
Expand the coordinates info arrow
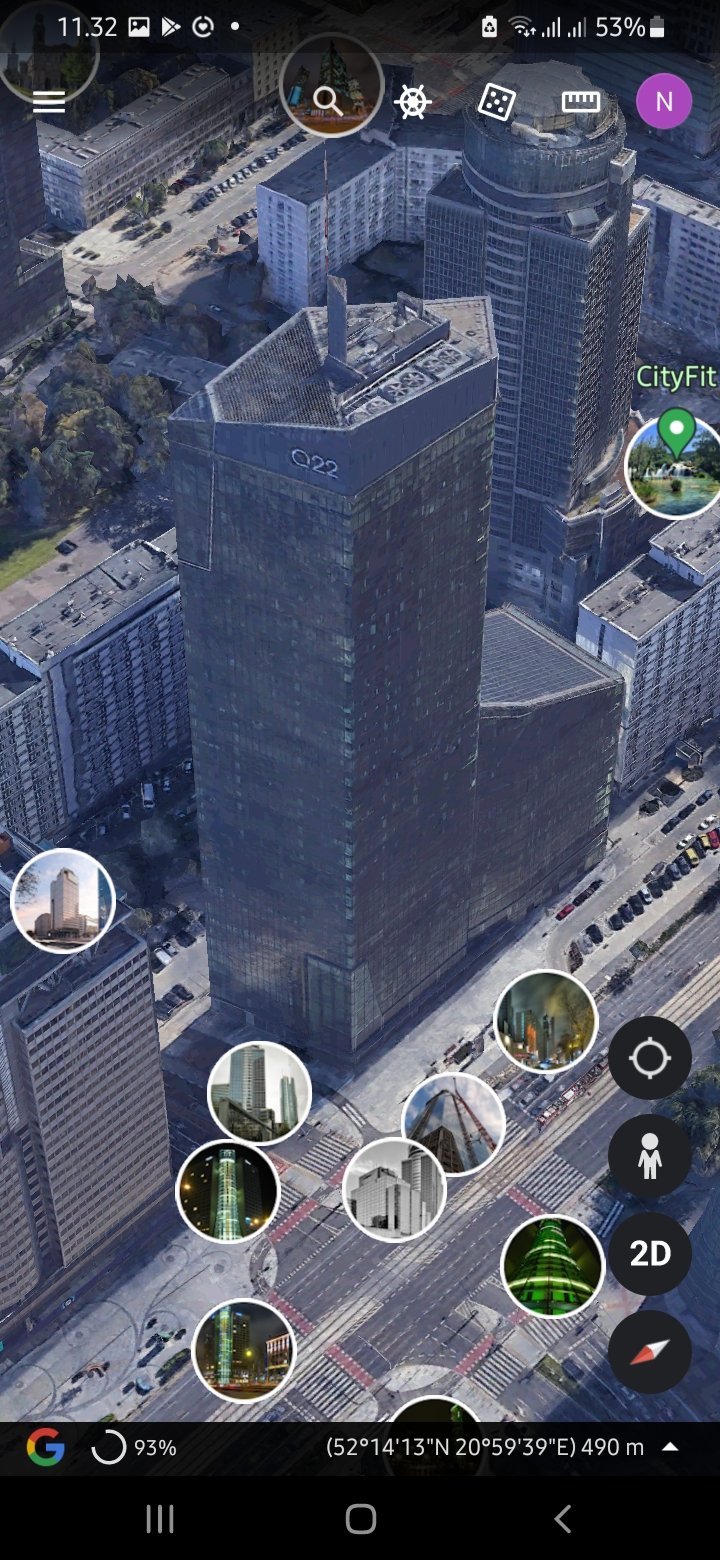tap(671, 1447)
